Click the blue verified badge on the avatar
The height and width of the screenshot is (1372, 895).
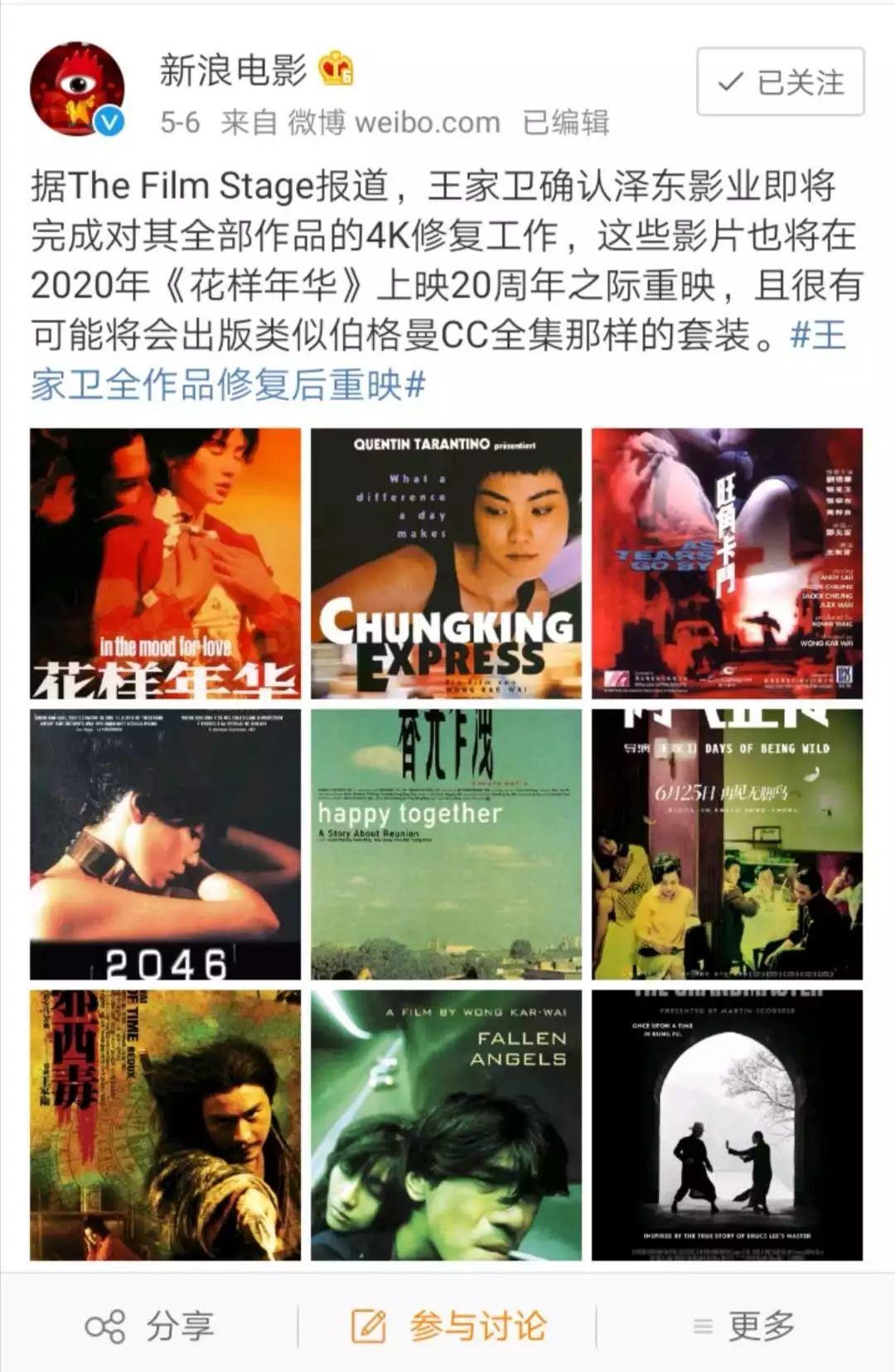pos(109,118)
